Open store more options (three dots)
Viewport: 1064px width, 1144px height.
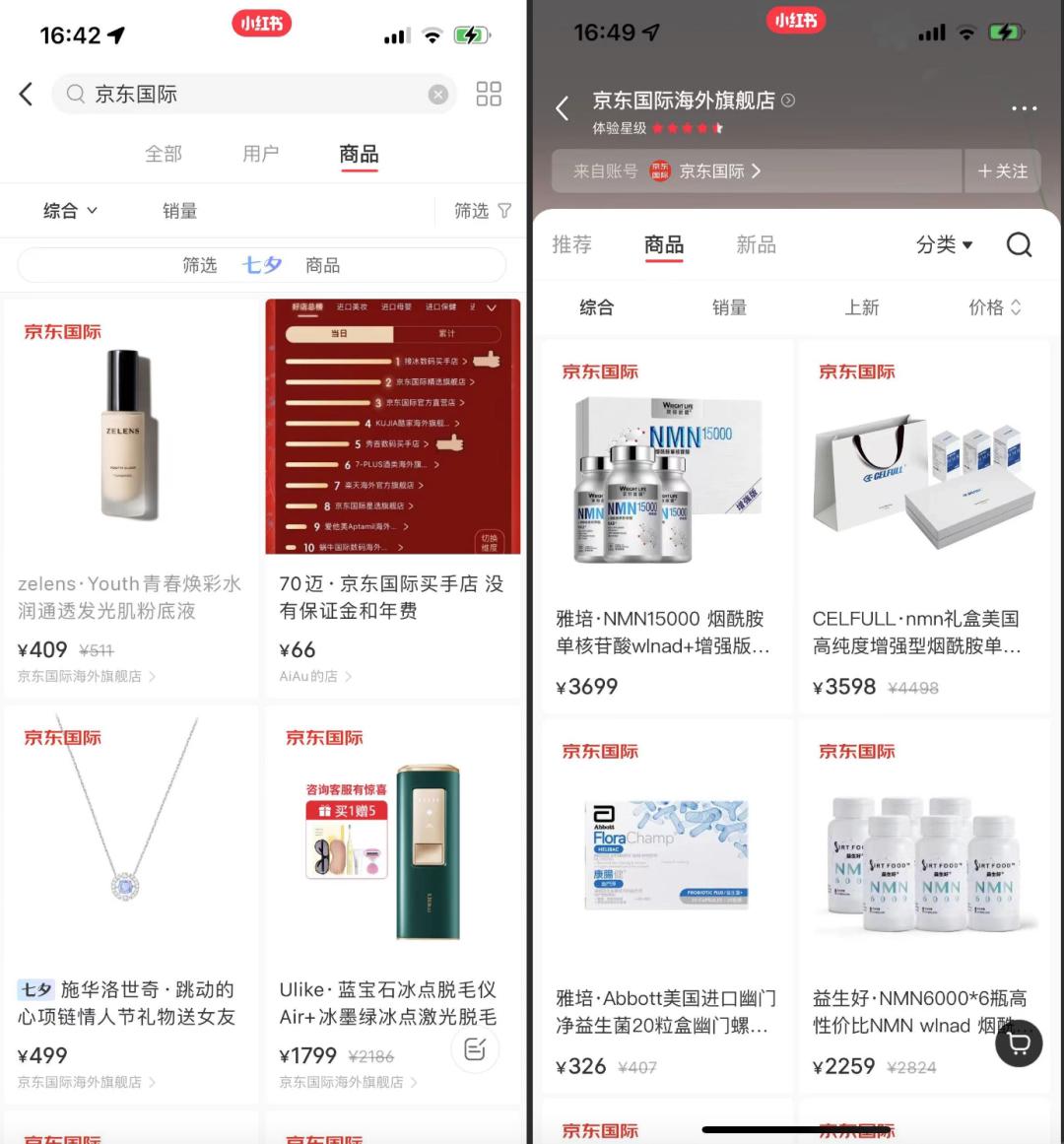tap(1024, 108)
